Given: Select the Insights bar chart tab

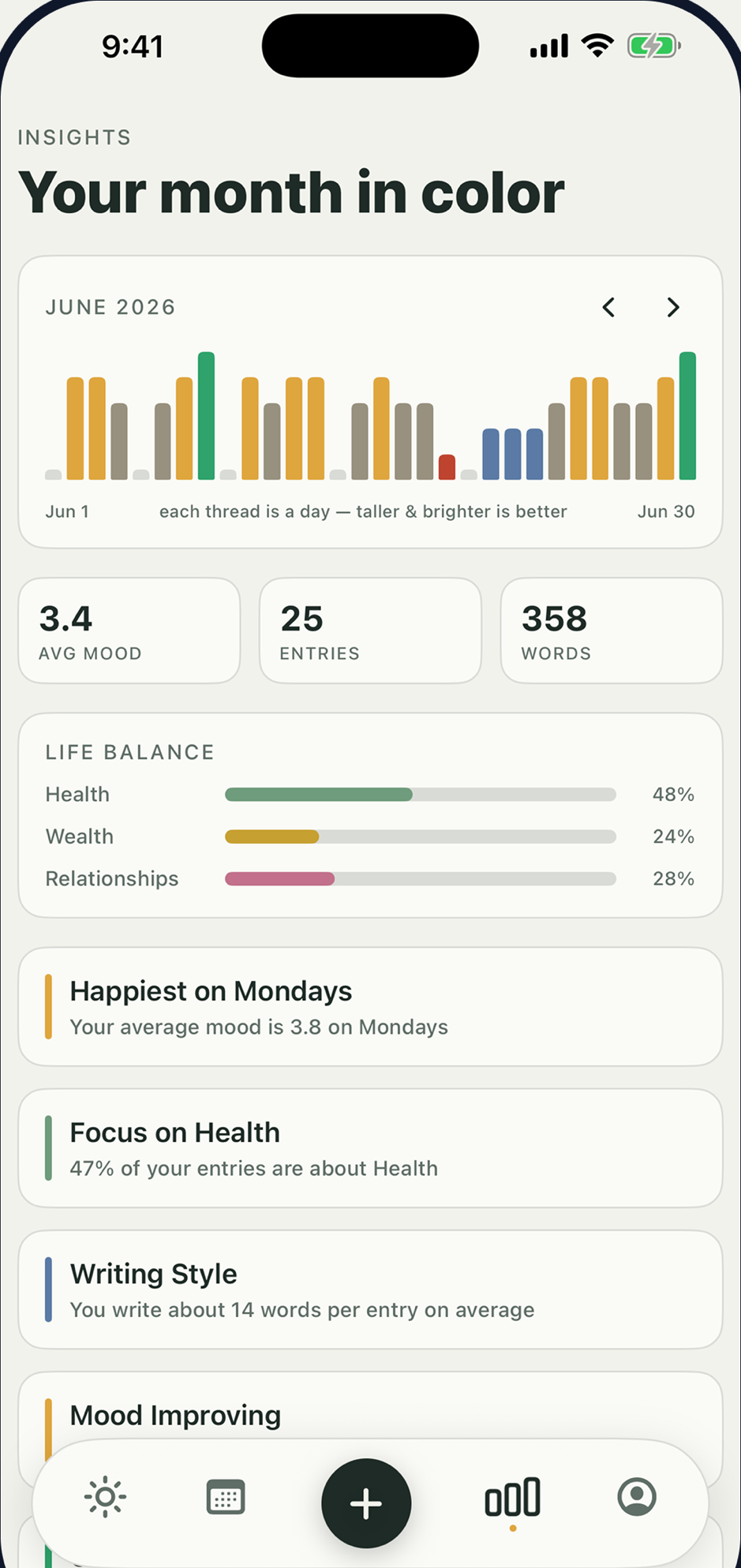Looking at the screenshot, I should [x=513, y=1497].
